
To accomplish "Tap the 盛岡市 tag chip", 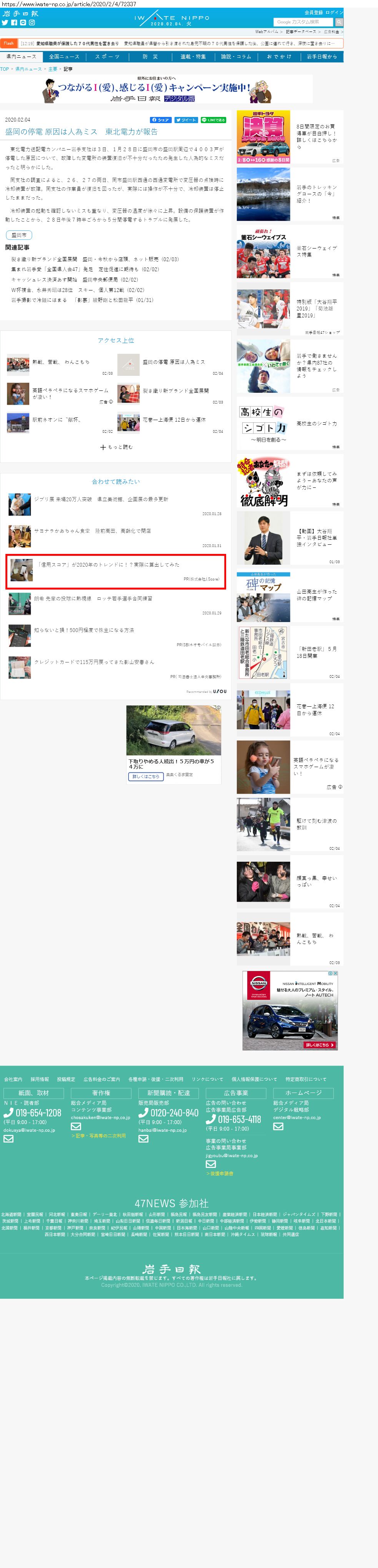I will tap(19, 235).
